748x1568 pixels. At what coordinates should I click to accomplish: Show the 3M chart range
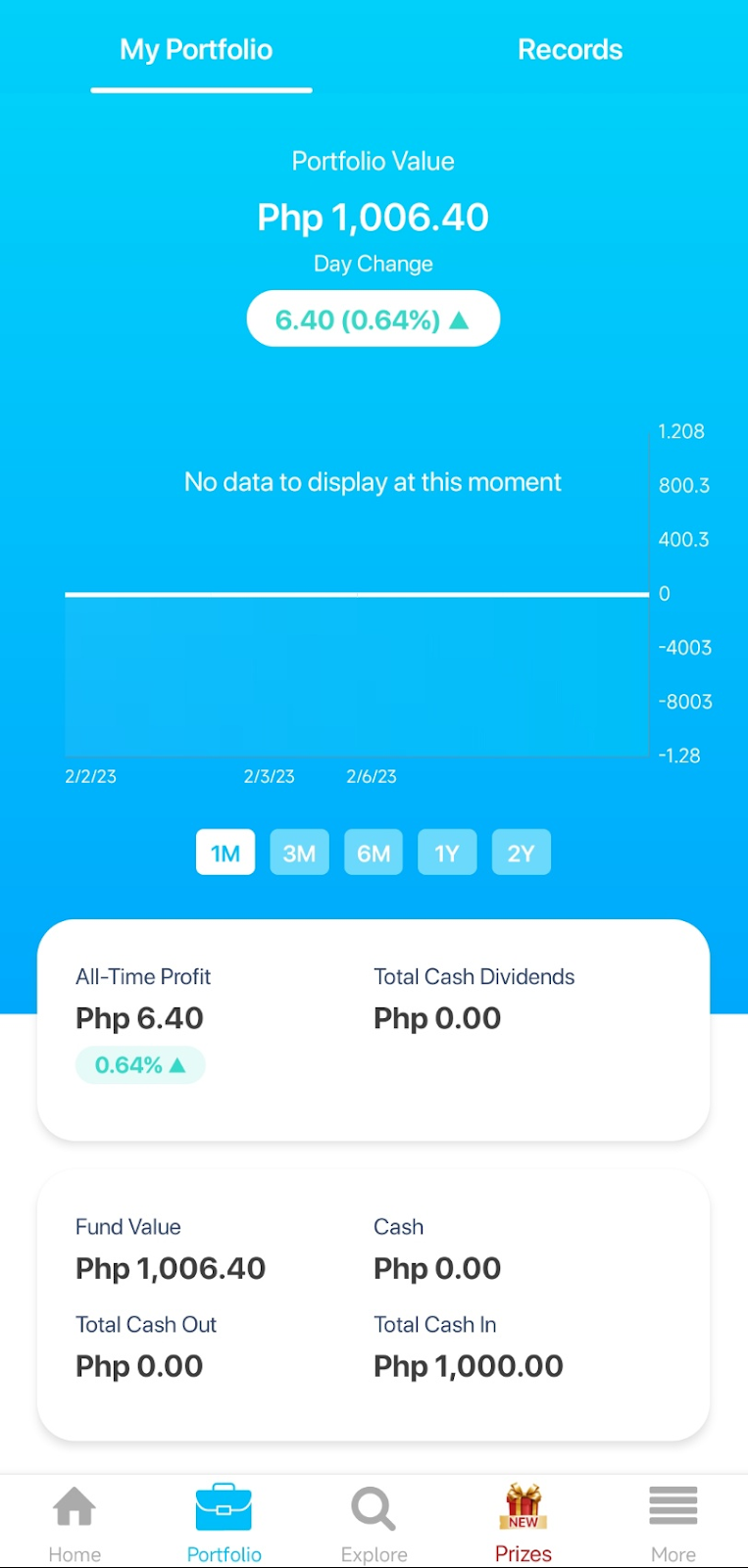299,853
